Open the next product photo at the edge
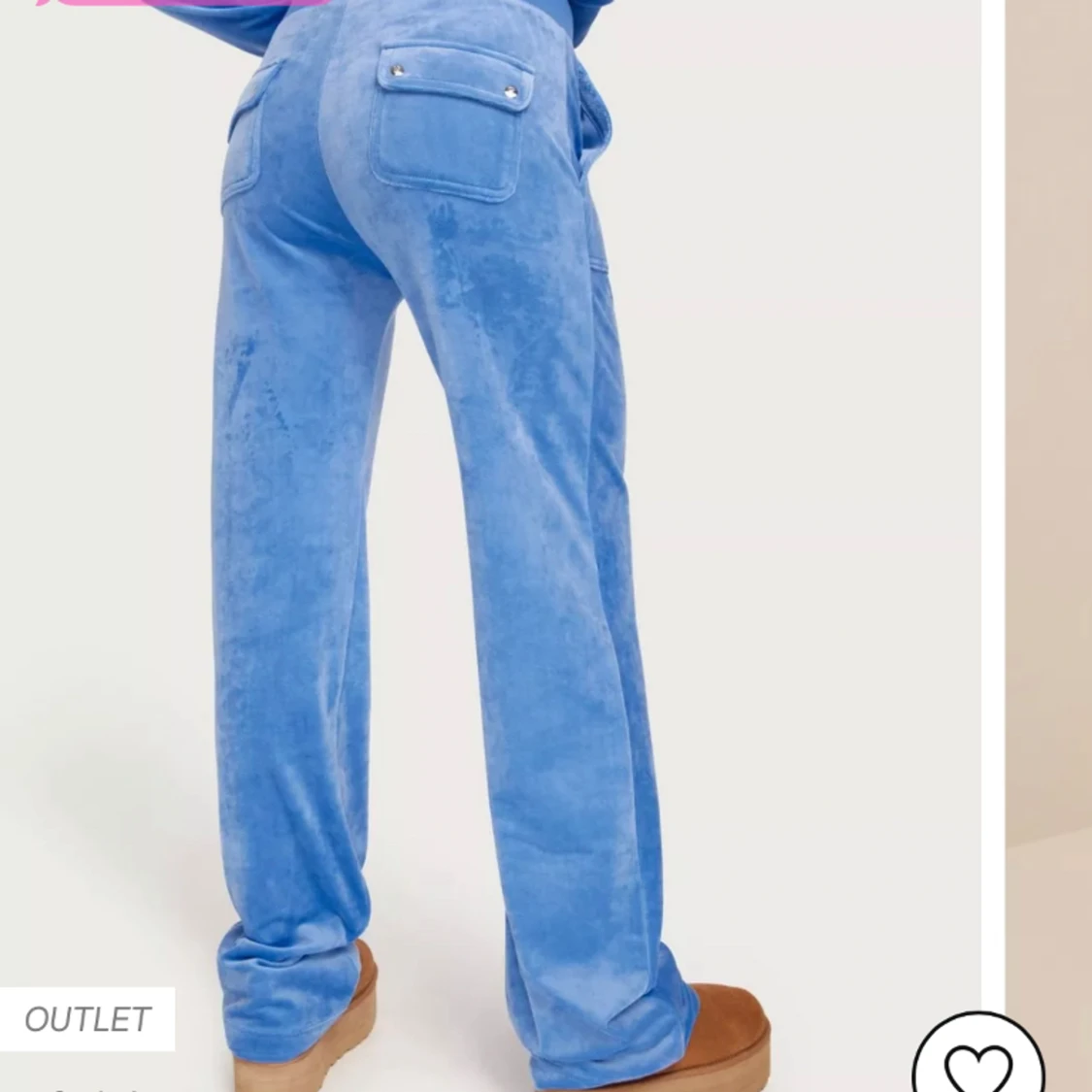This screenshot has width=1092, height=1092. (1048, 546)
